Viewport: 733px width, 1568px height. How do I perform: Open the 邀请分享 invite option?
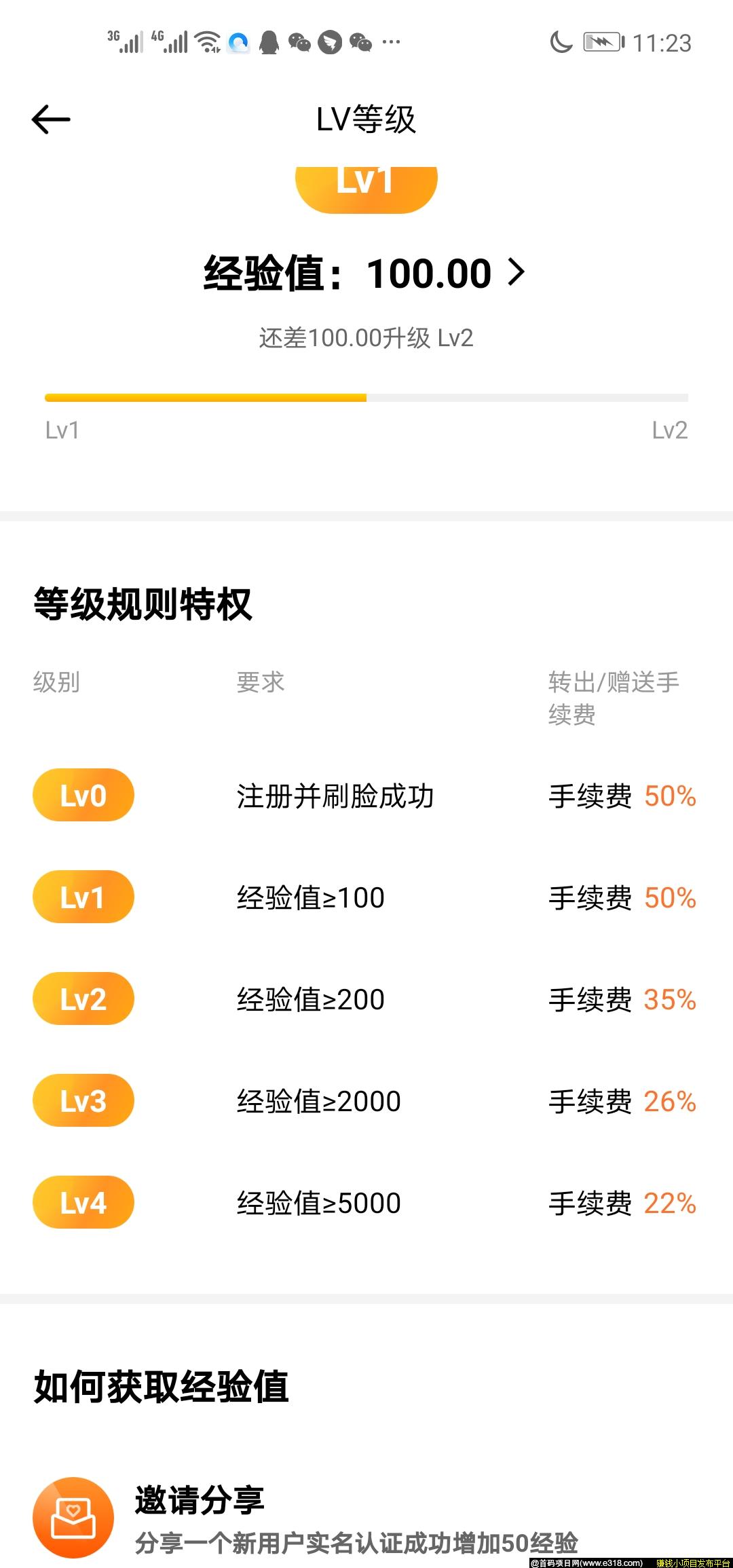click(305, 1518)
